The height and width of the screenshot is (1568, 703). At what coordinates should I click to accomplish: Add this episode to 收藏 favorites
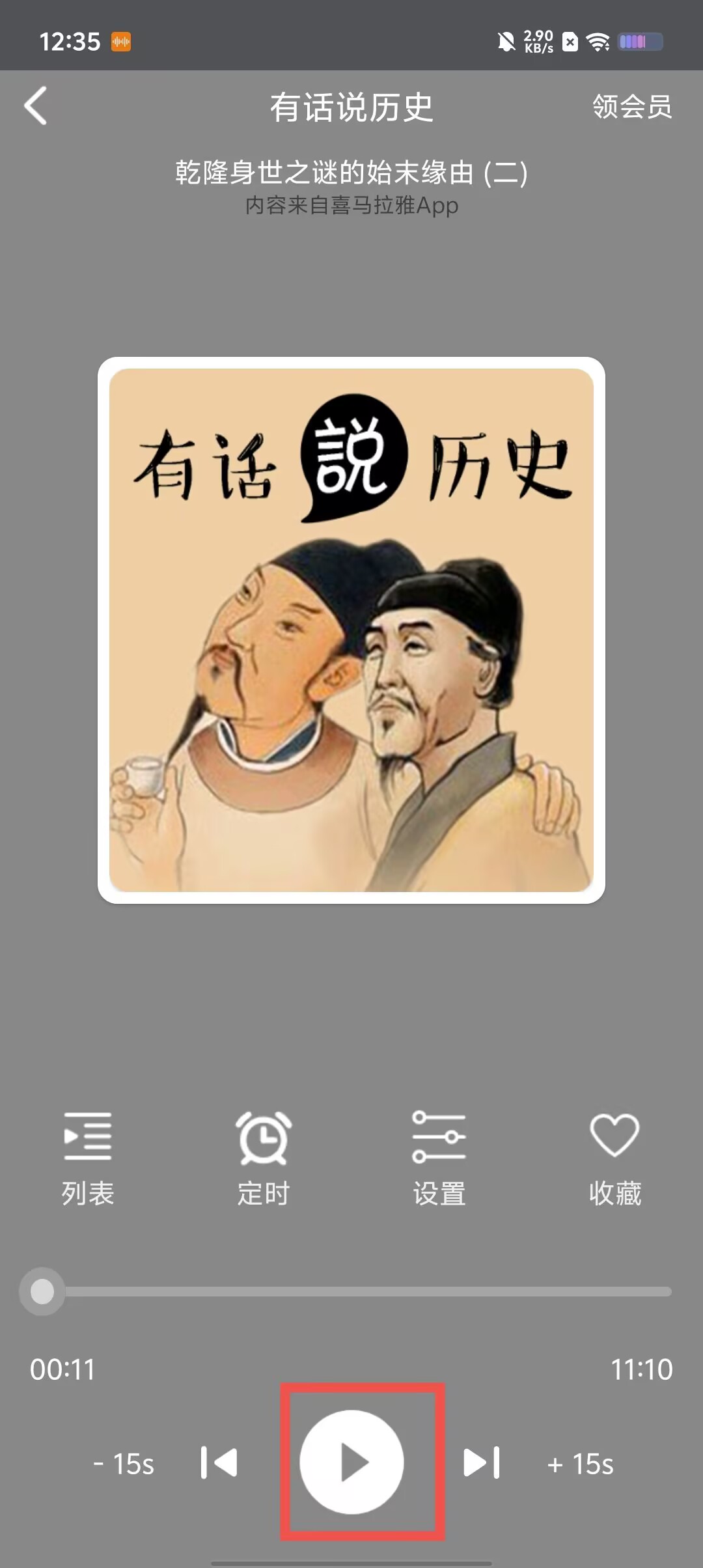coord(614,1156)
